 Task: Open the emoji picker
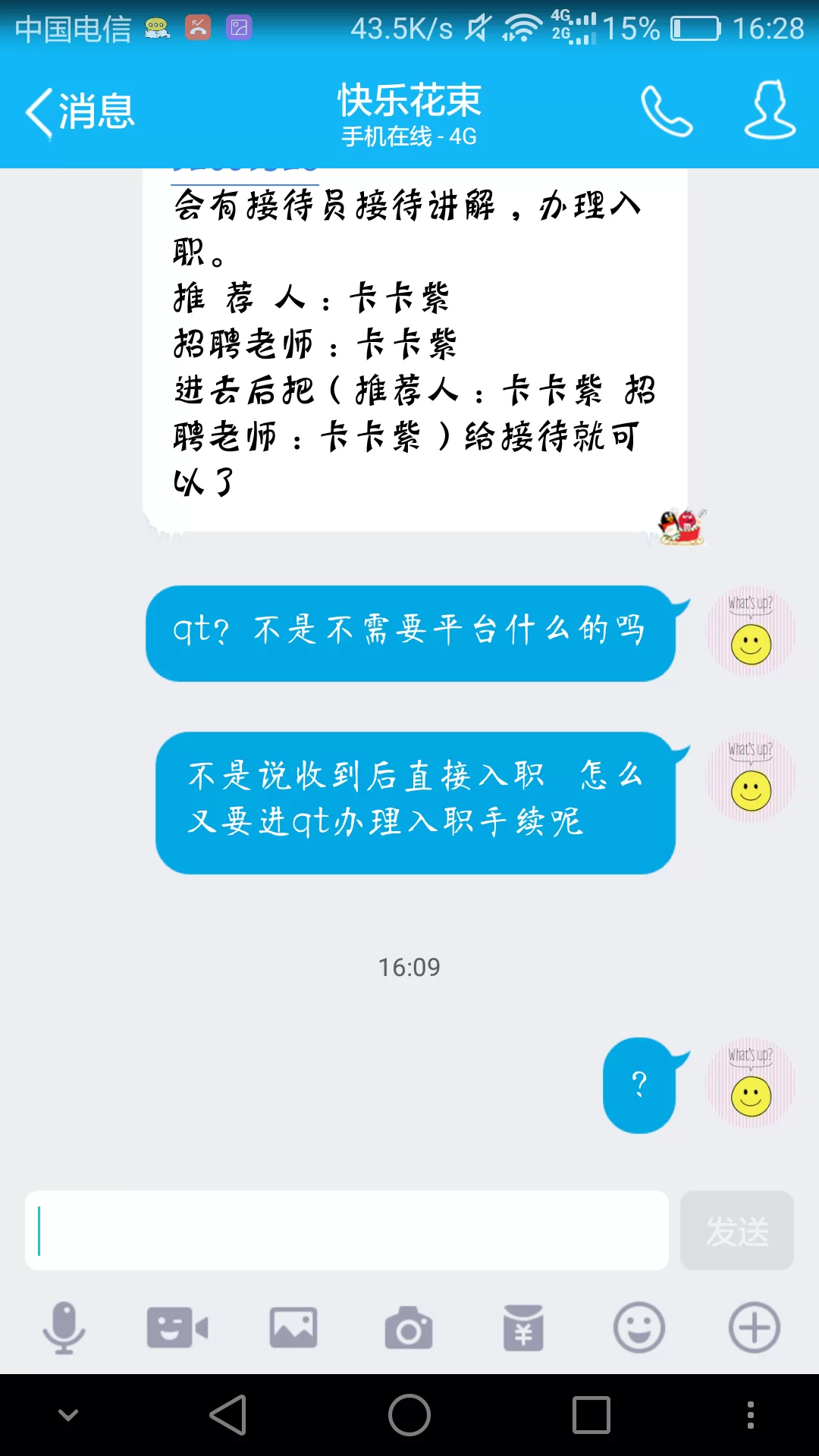point(639,1327)
